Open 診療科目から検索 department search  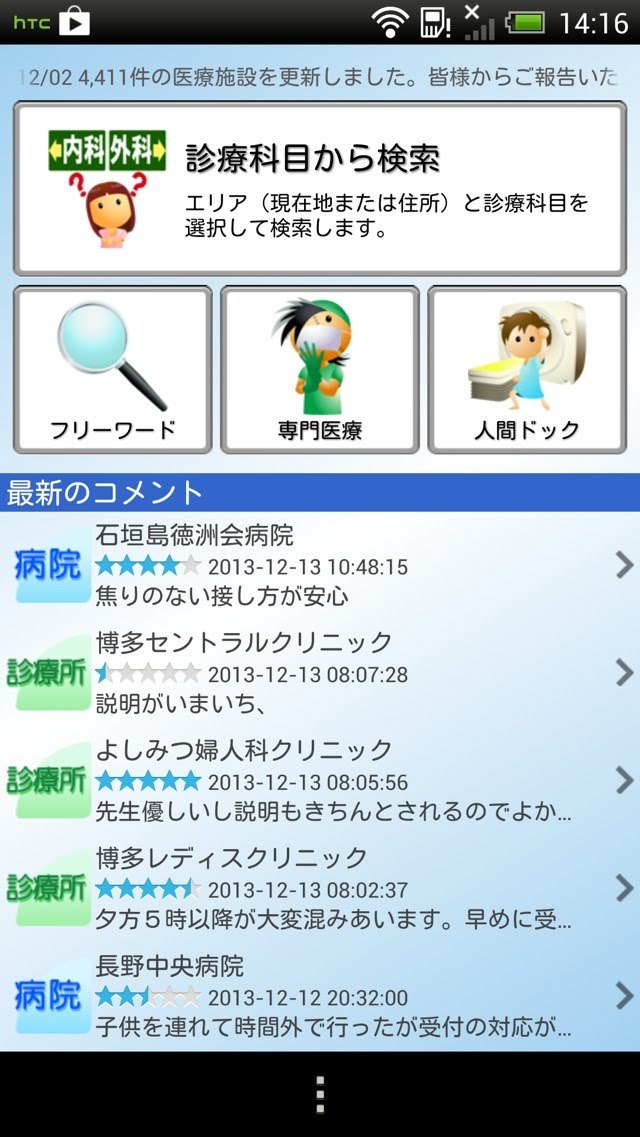click(x=320, y=188)
